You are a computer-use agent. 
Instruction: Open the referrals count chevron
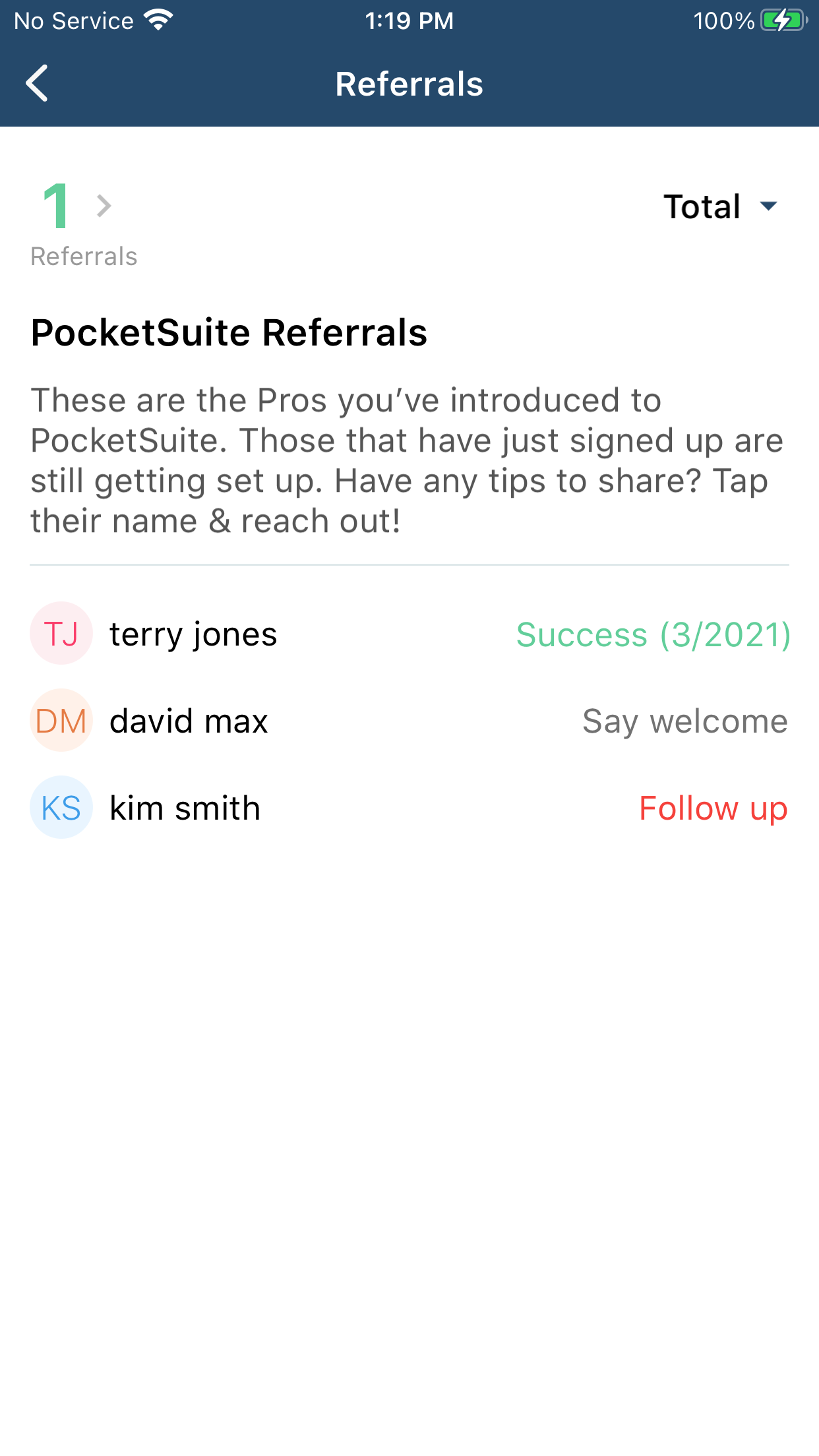point(104,206)
